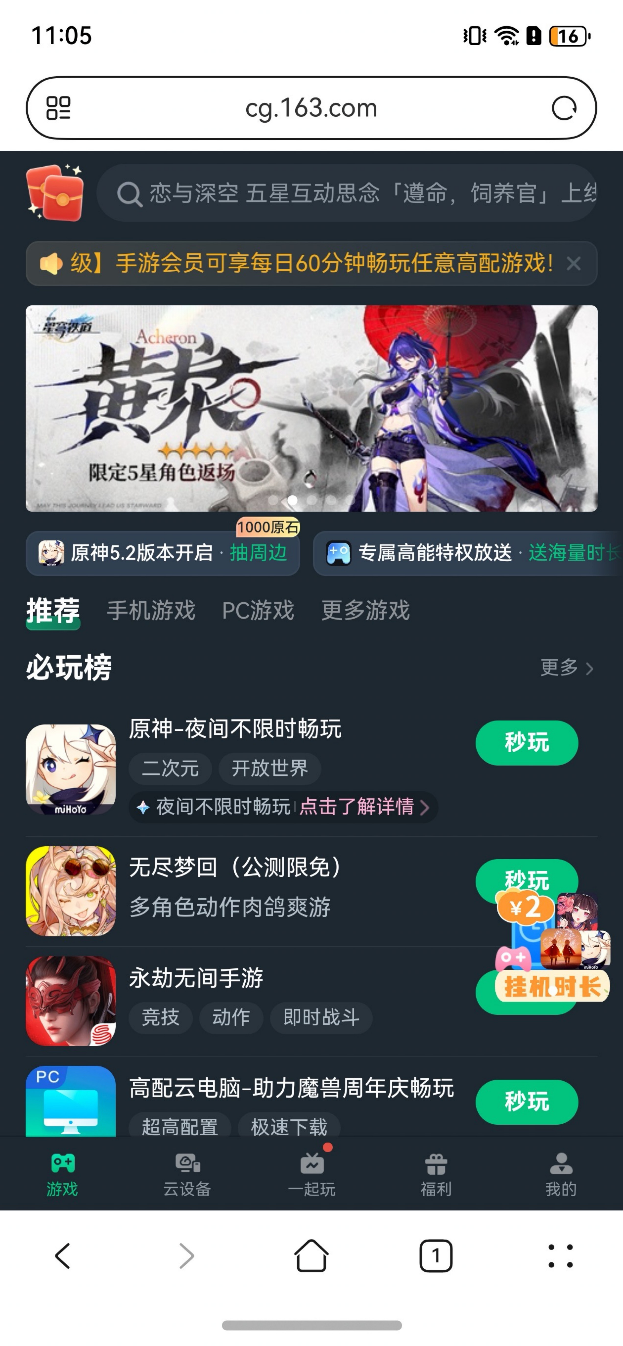Open the 无尽梦回 game entry

(250, 891)
